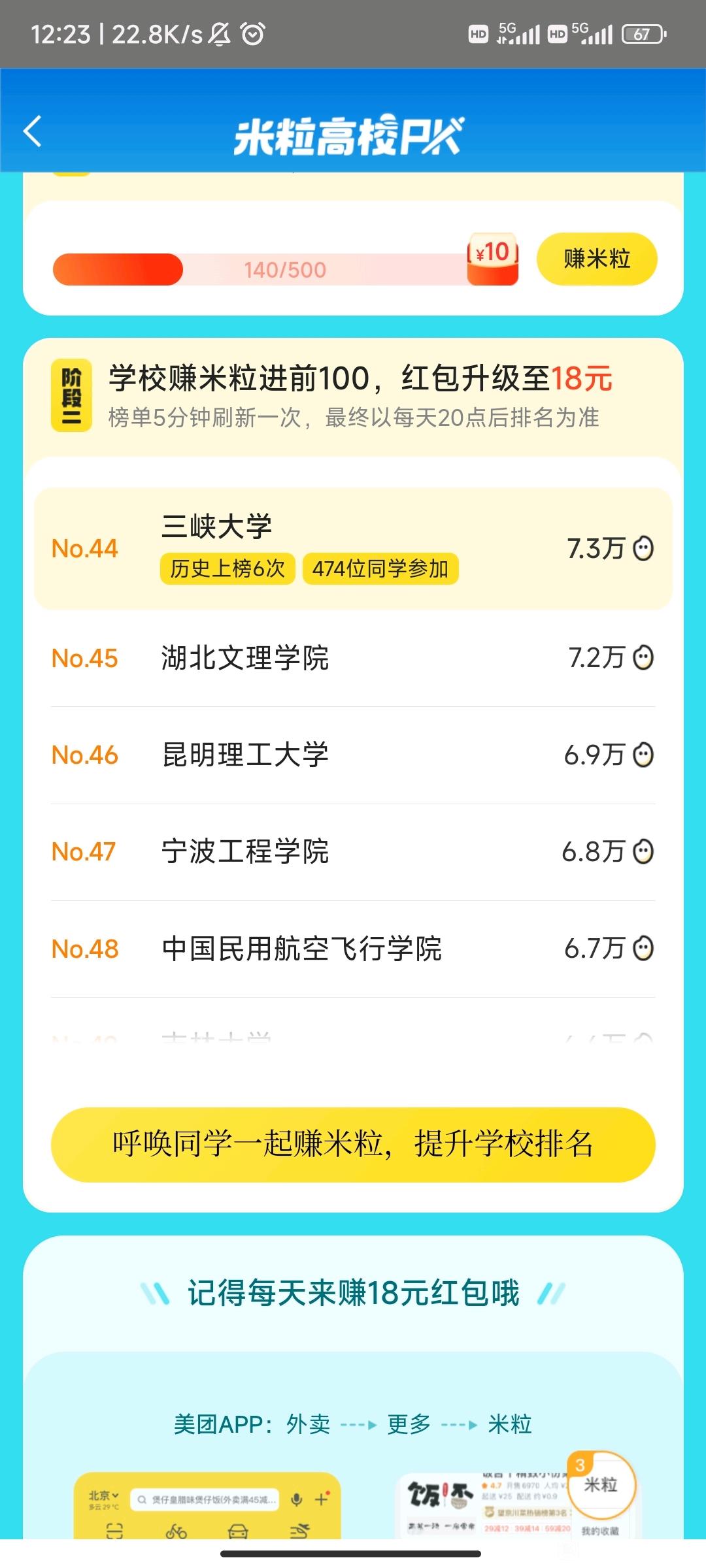
Task: Open the 三峡大学 ranking row
Action: coord(353,549)
